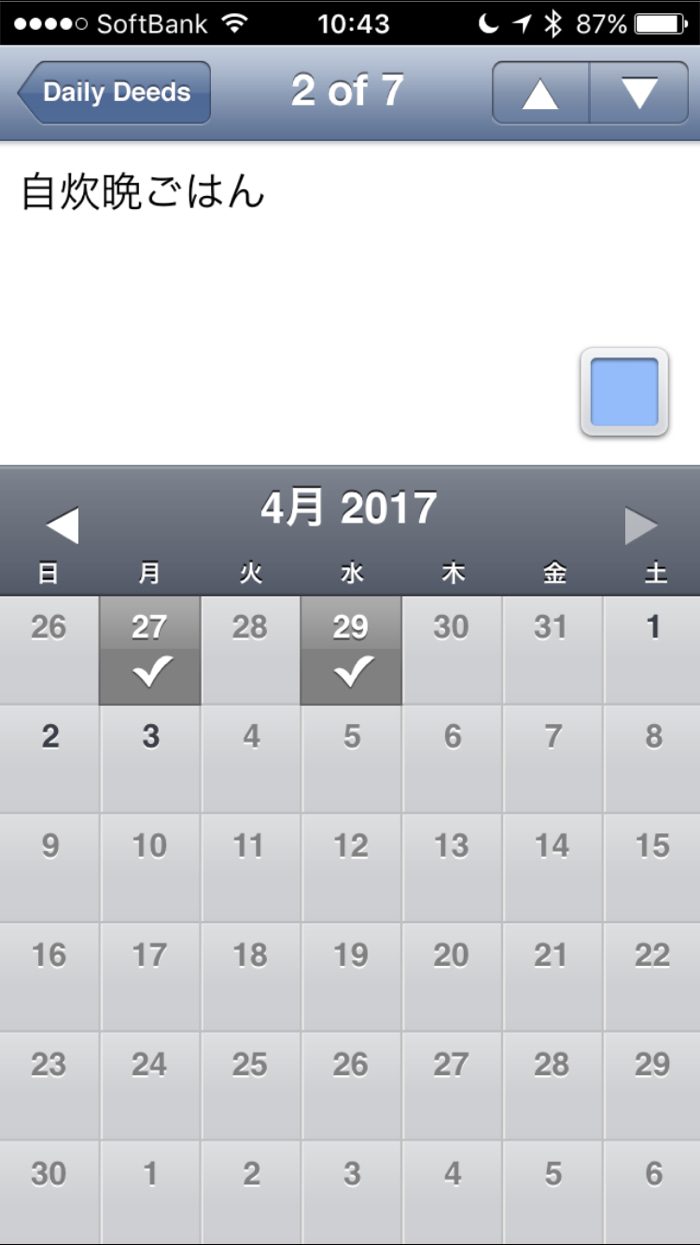Mark April 2 as done
This screenshot has width=700, height=1245.
[50, 759]
